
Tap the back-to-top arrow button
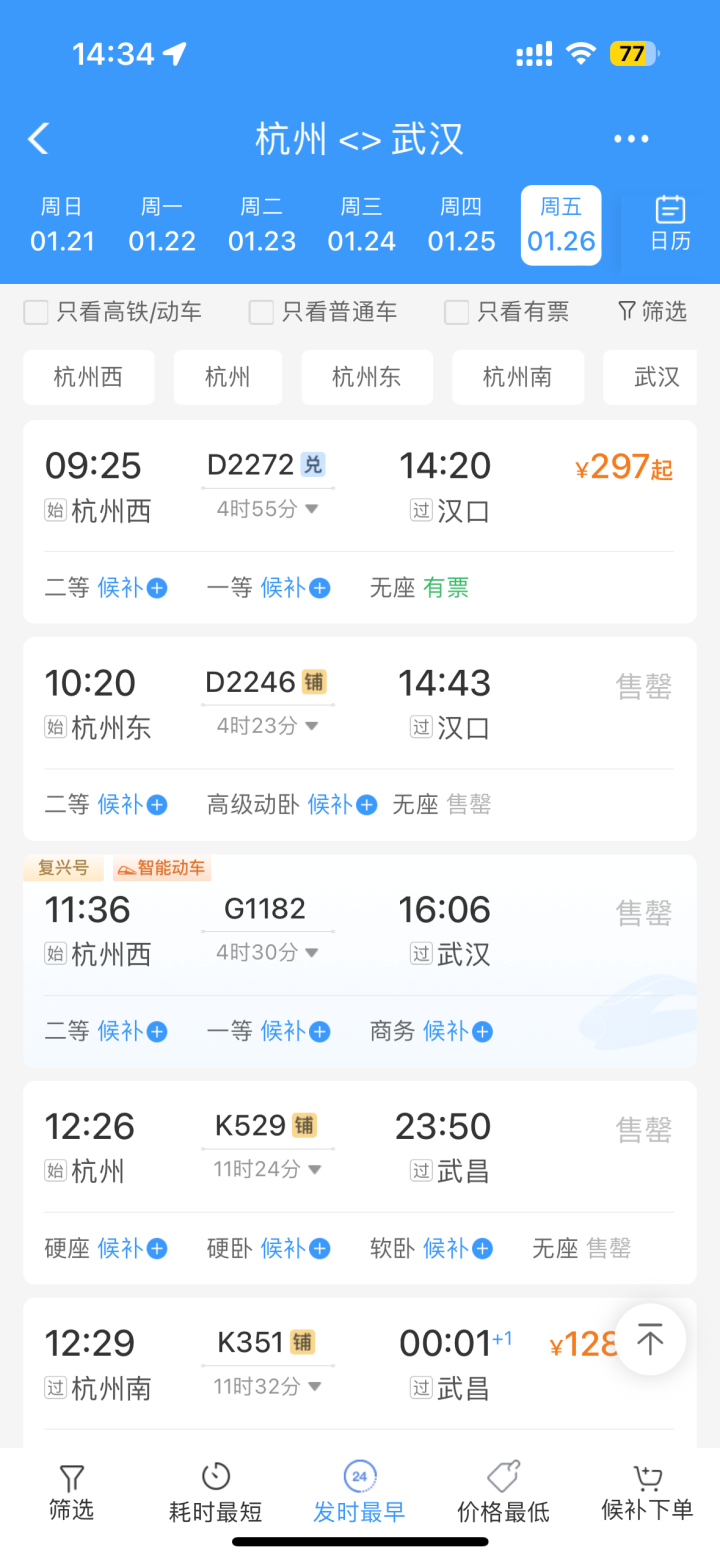pos(650,1340)
